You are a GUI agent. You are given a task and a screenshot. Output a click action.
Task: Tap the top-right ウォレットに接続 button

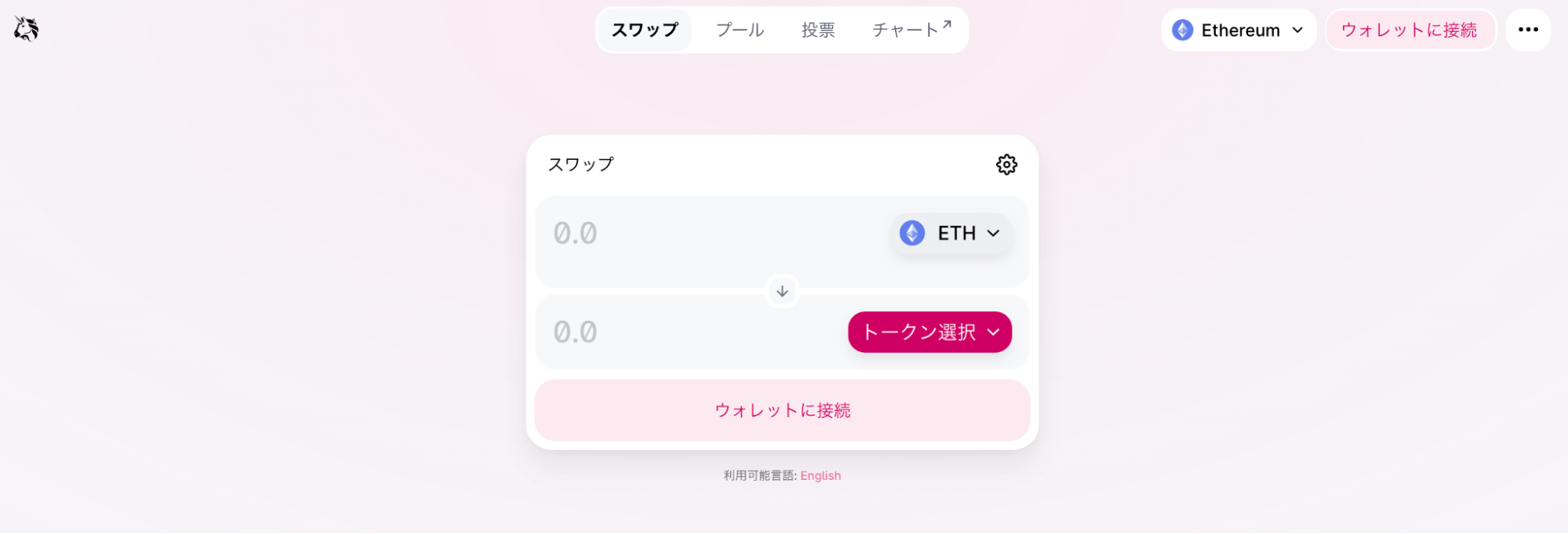1410,30
